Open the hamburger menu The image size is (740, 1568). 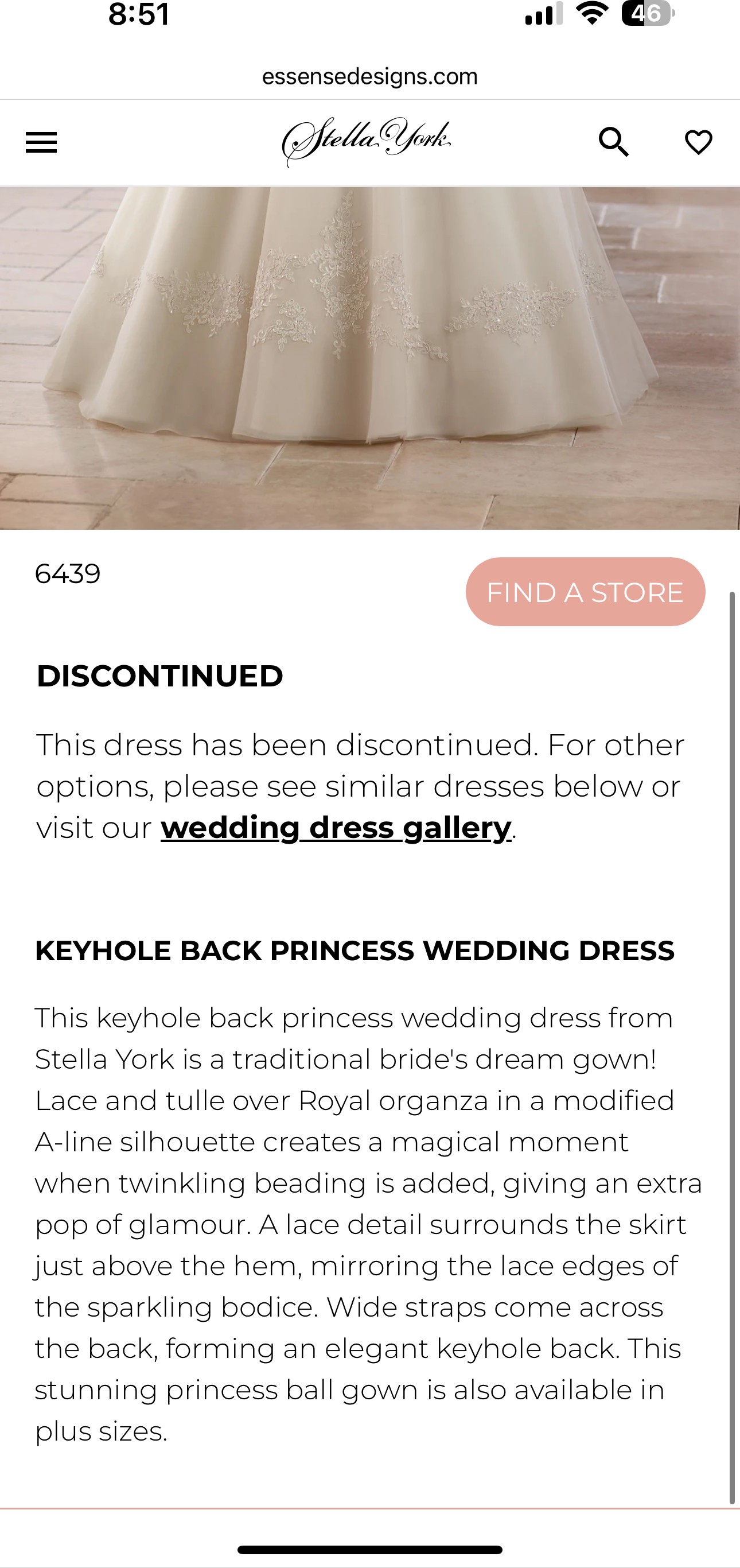(x=41, y=142)
